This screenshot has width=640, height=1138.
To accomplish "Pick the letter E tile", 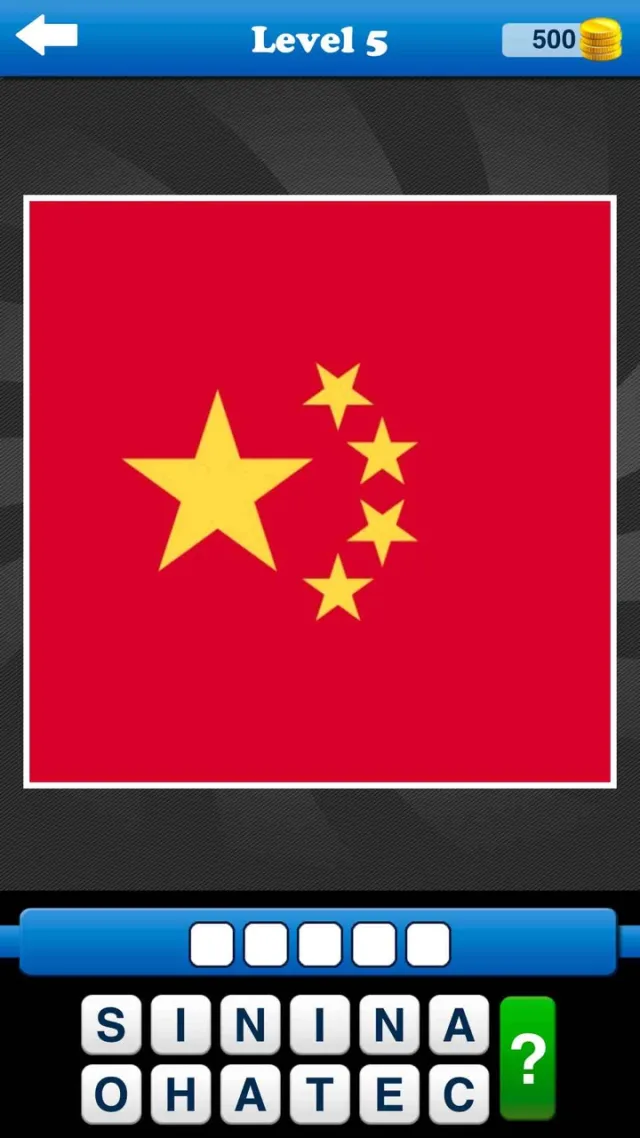I will click(389, 1095).
